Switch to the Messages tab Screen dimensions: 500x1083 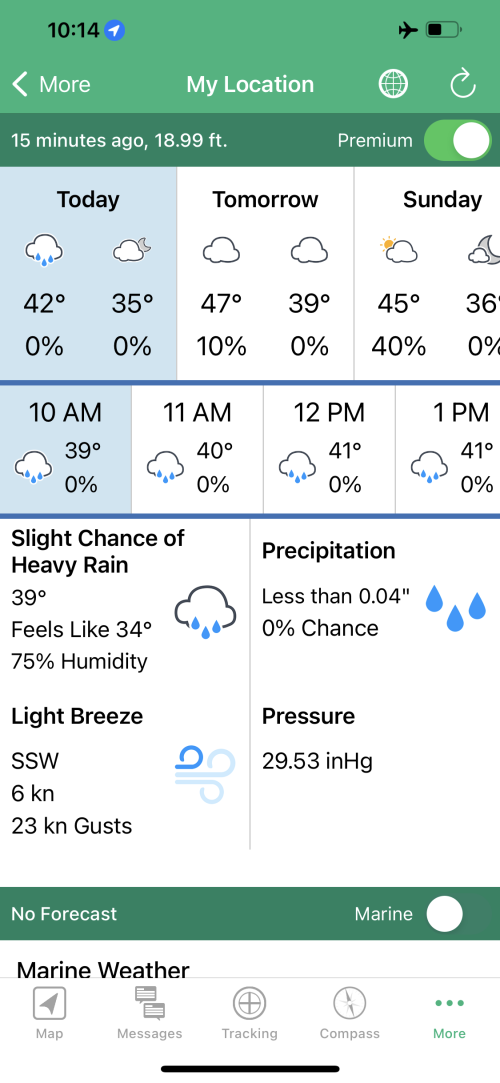[150, 1013]
